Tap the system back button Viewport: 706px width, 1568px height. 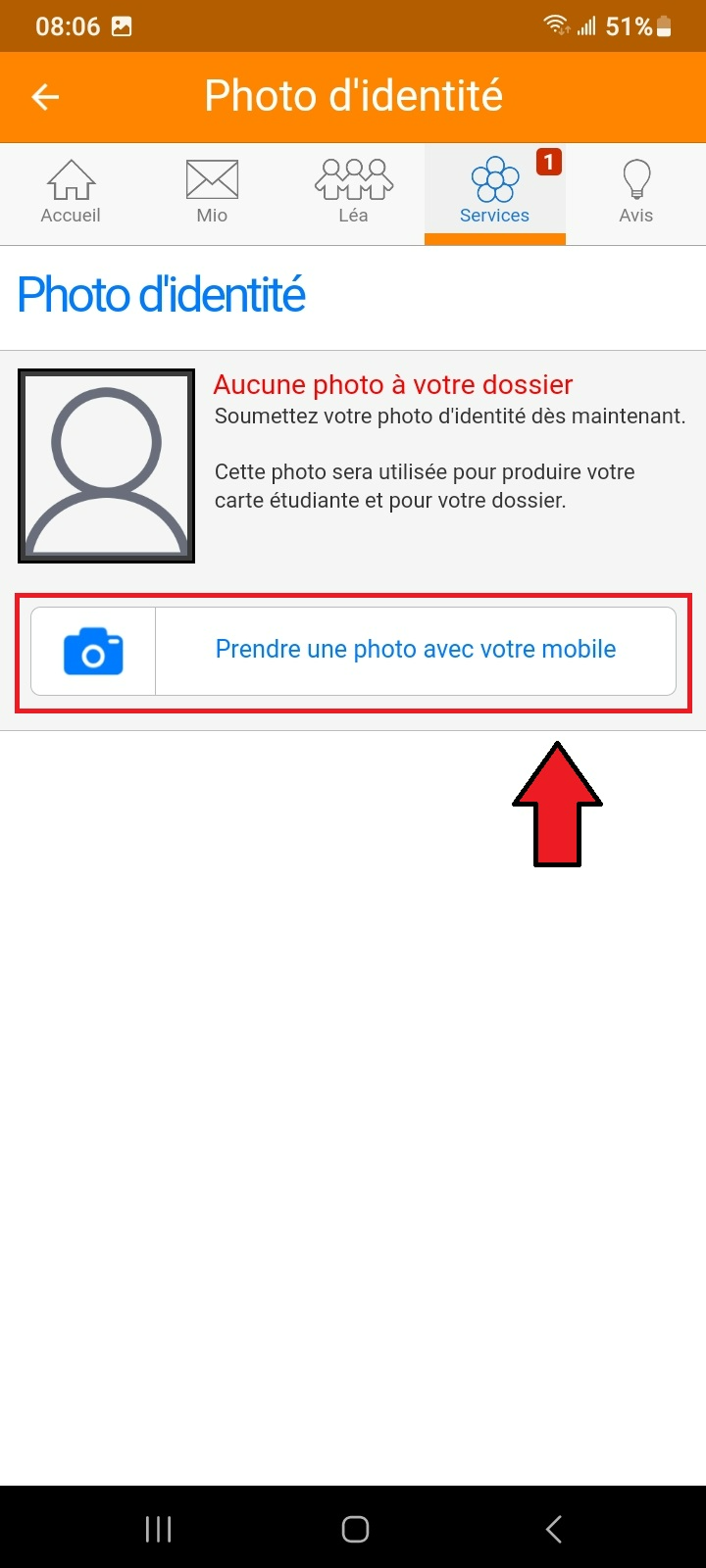pos(553,1529)
